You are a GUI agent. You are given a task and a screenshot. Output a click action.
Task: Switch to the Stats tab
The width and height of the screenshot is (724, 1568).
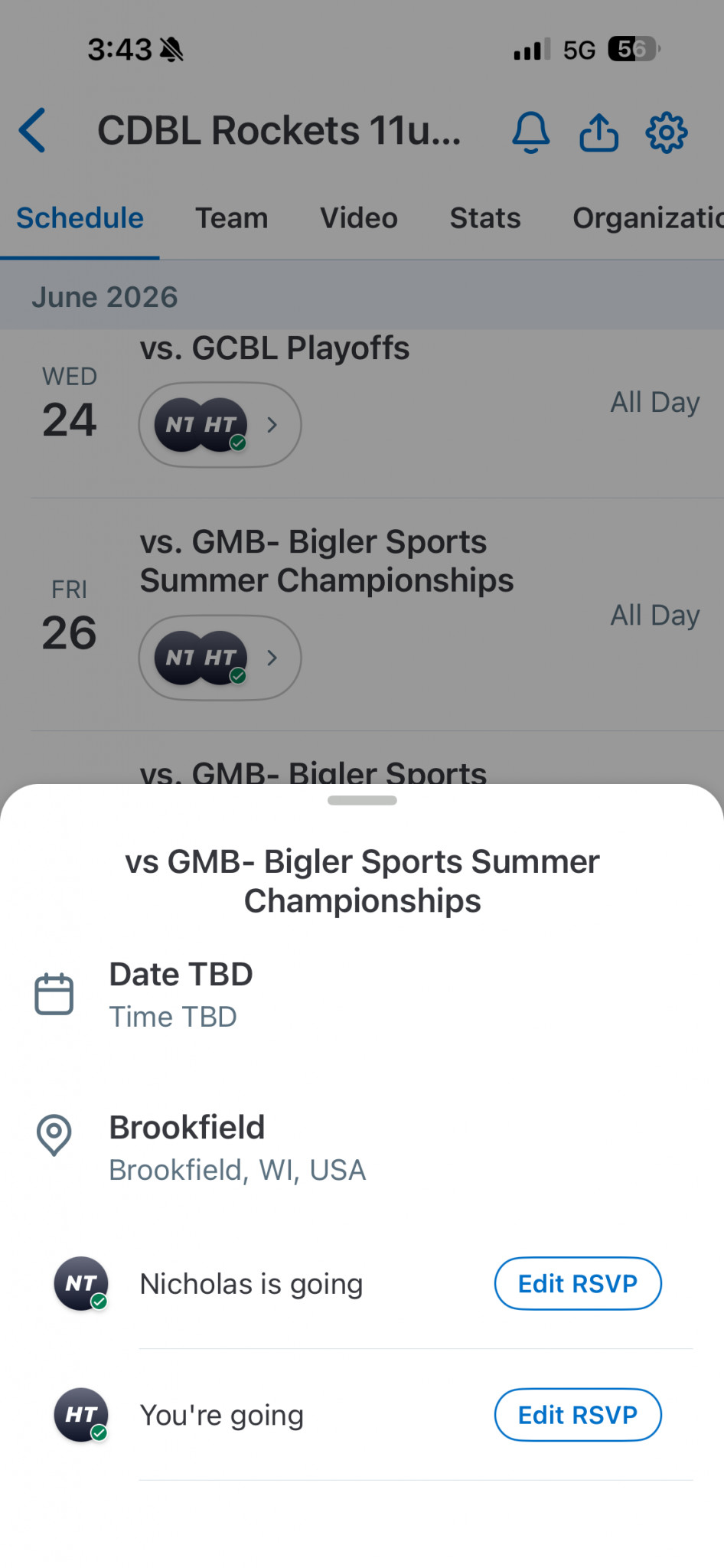(485, 218)
